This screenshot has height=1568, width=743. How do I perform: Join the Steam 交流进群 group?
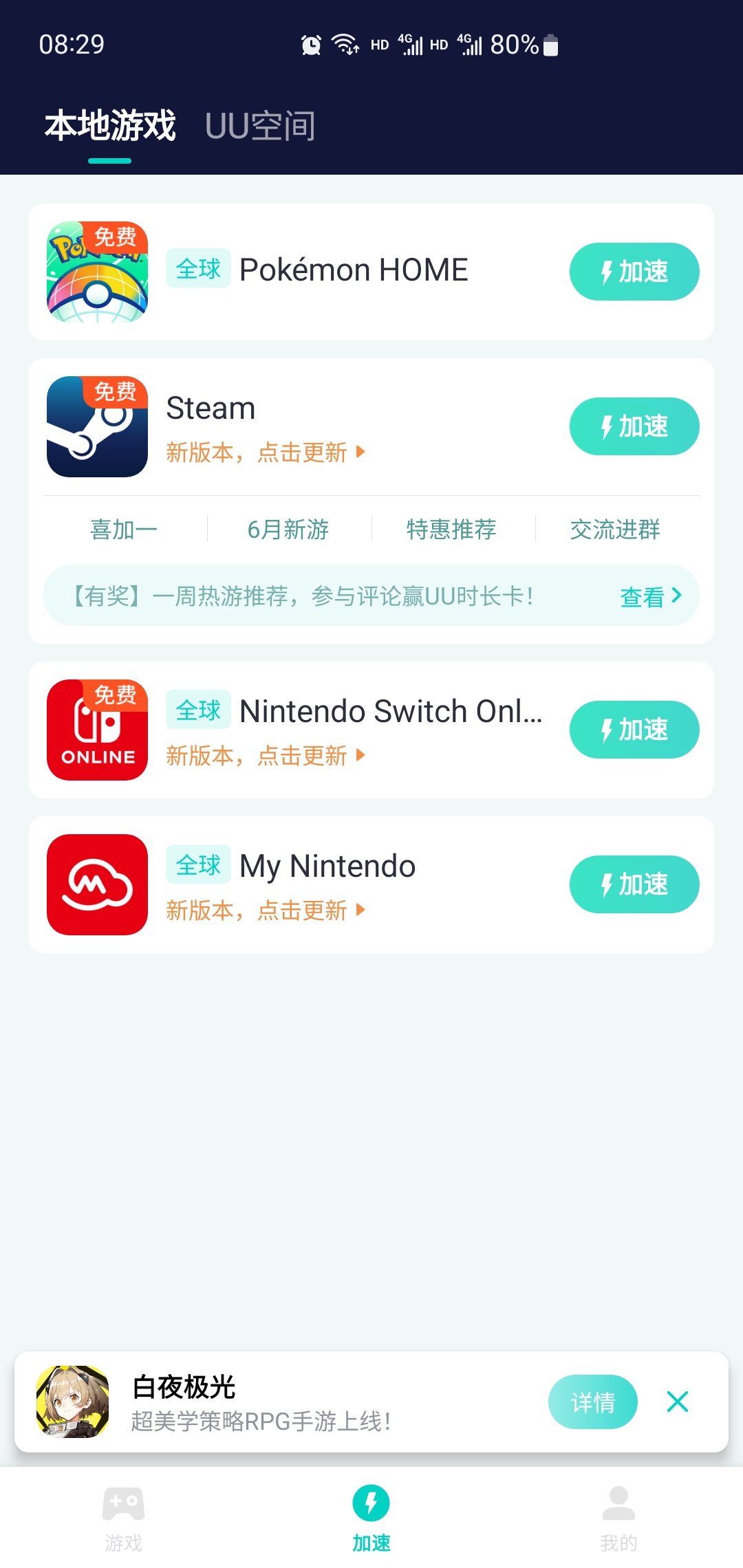point(615,530)
